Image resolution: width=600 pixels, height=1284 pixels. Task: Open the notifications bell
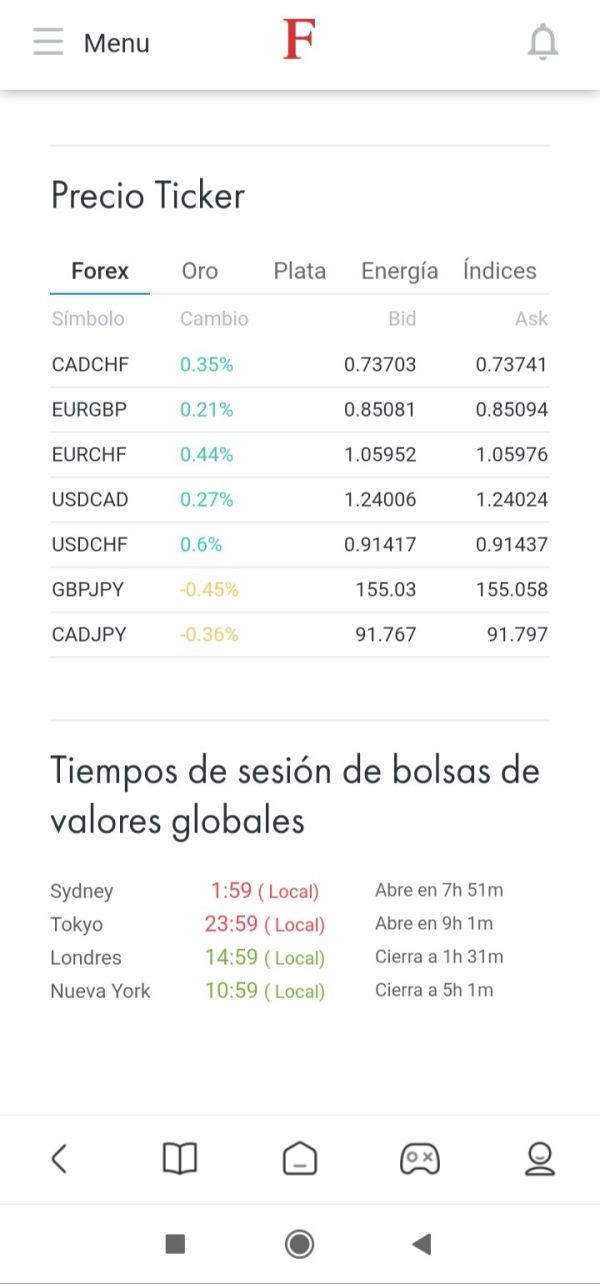(x=543, y=42)
